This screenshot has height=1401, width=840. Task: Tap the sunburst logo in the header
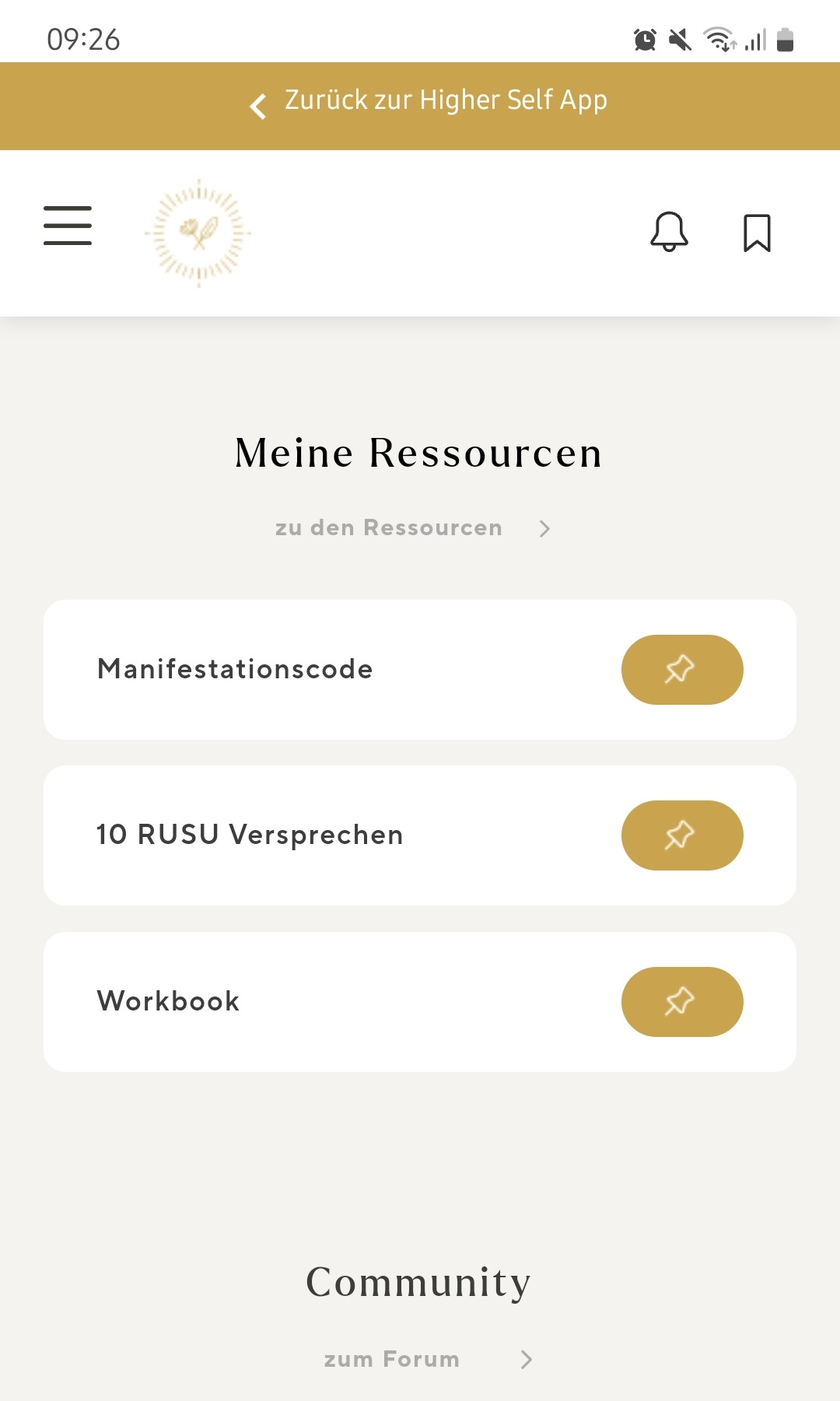click(198, 233)
